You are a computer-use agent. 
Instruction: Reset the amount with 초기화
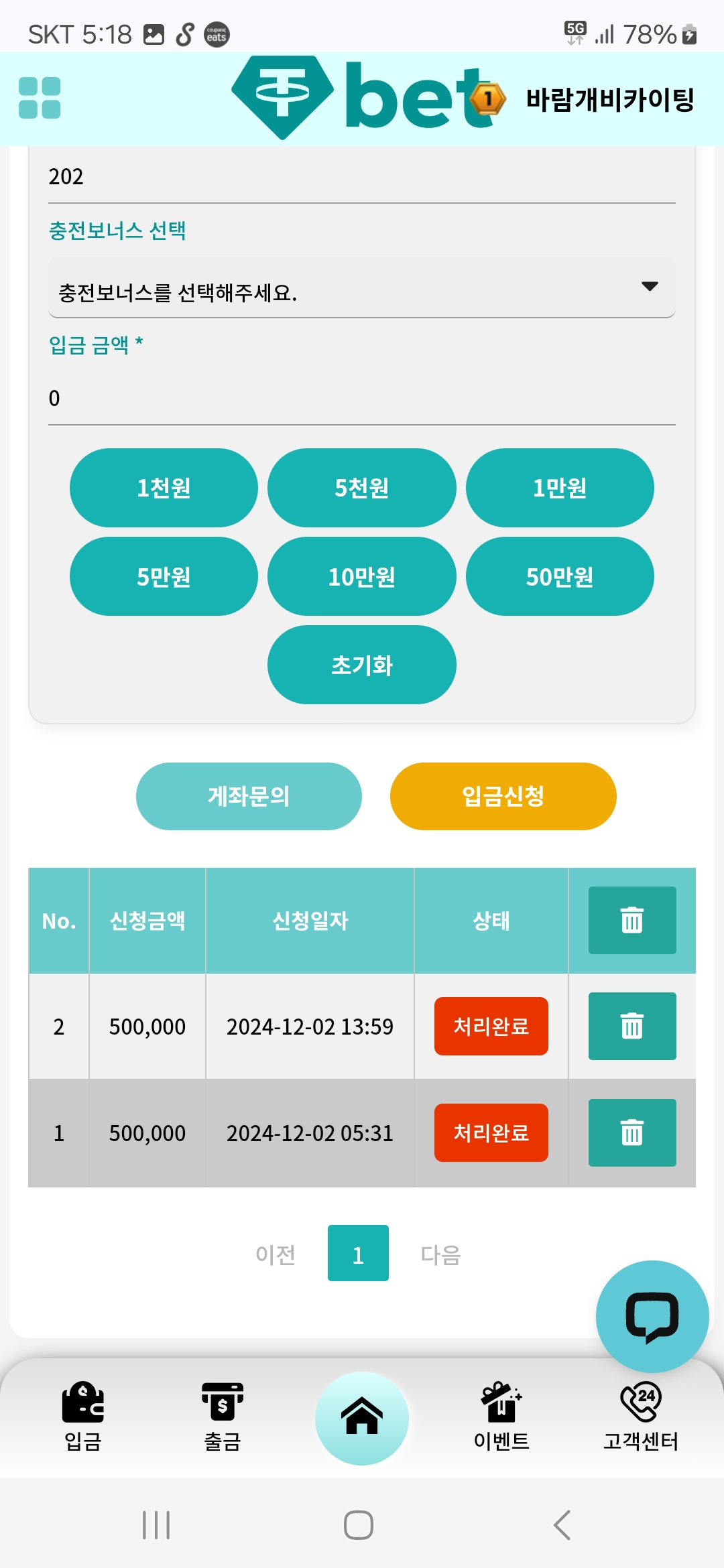pyautogui.click(x=362, y=665)
